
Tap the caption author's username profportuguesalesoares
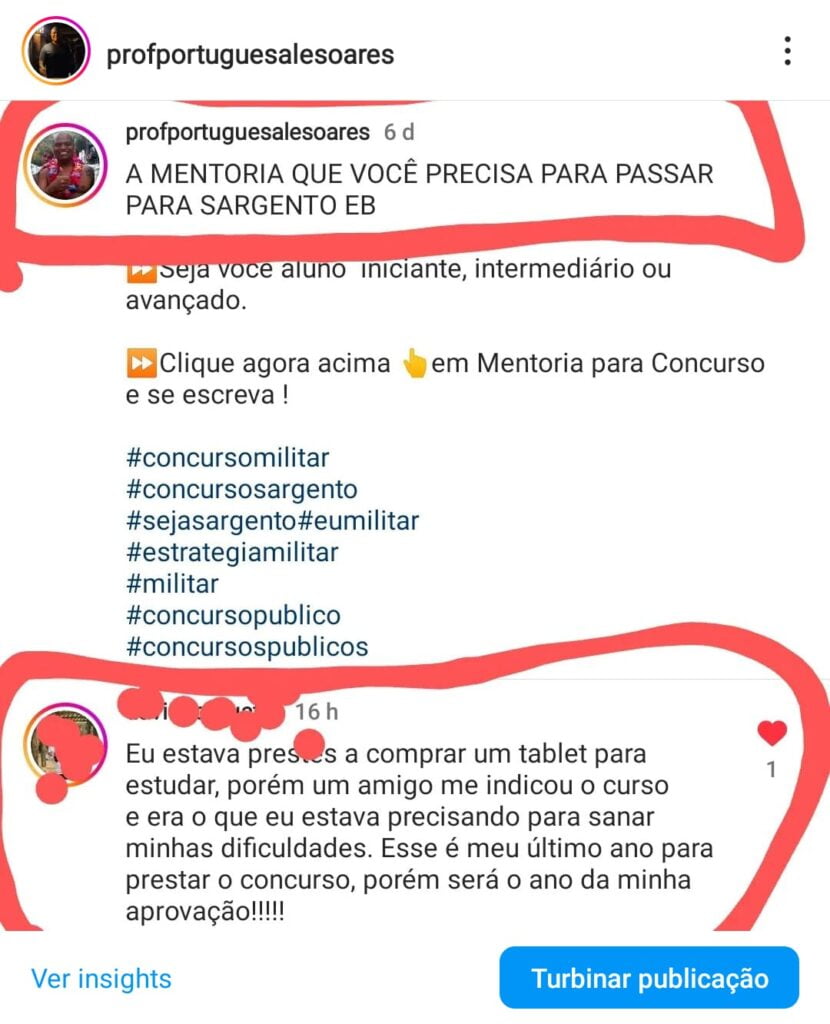248,132
